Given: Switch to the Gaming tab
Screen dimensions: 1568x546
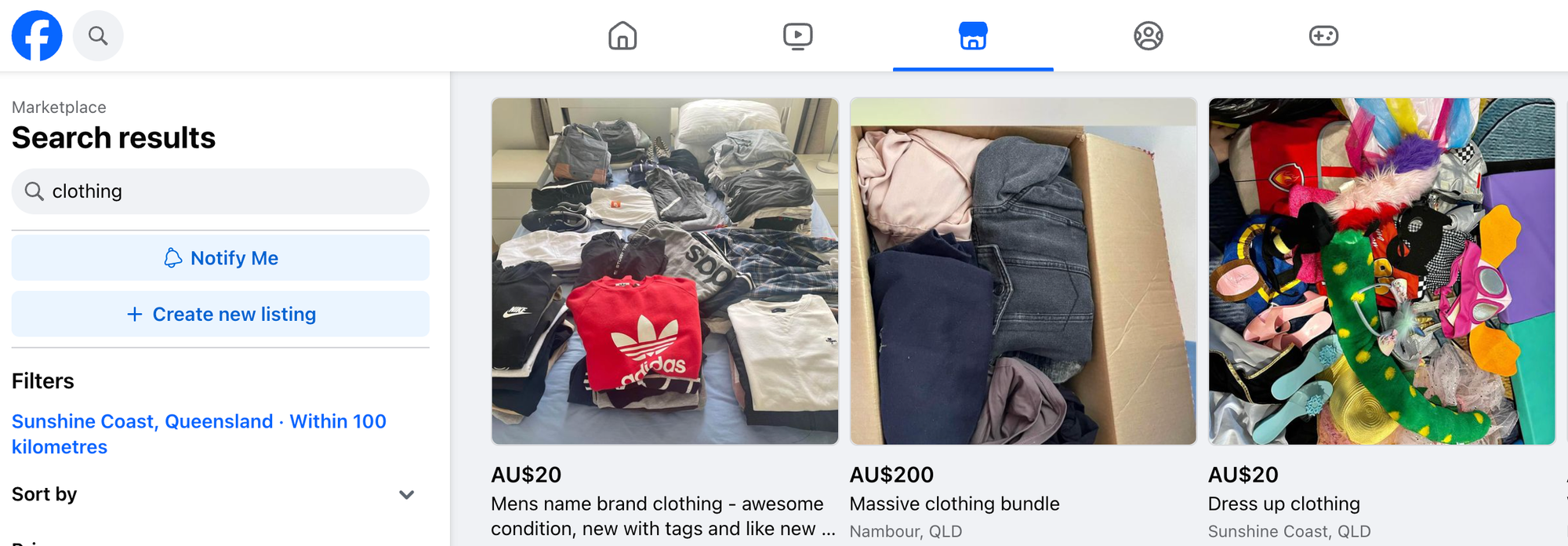Looking at the screenshot, I should (1323, 35).
